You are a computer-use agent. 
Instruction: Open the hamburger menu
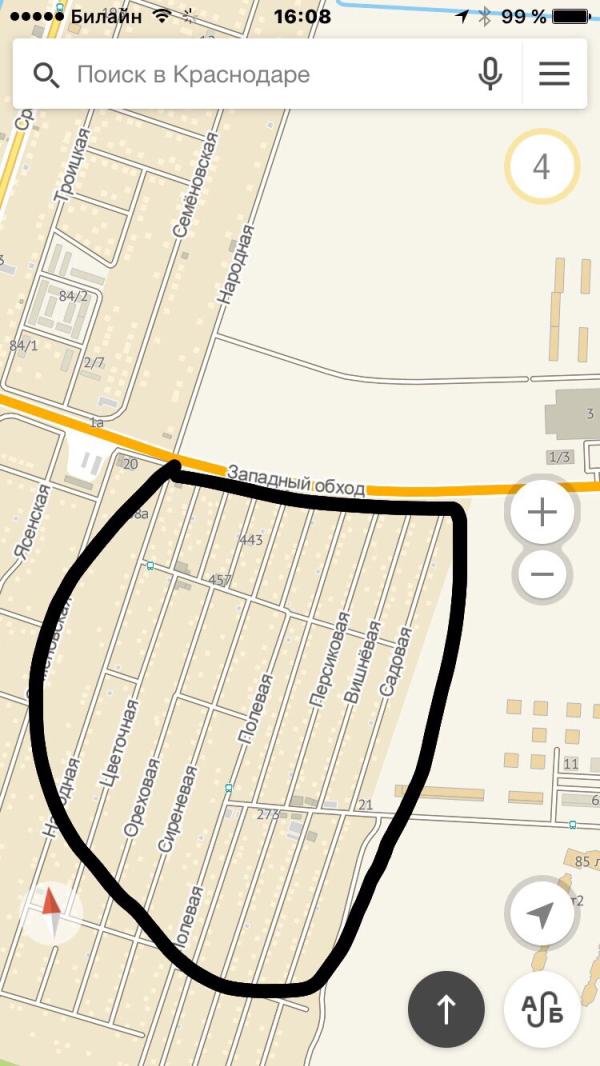[554, 73]
